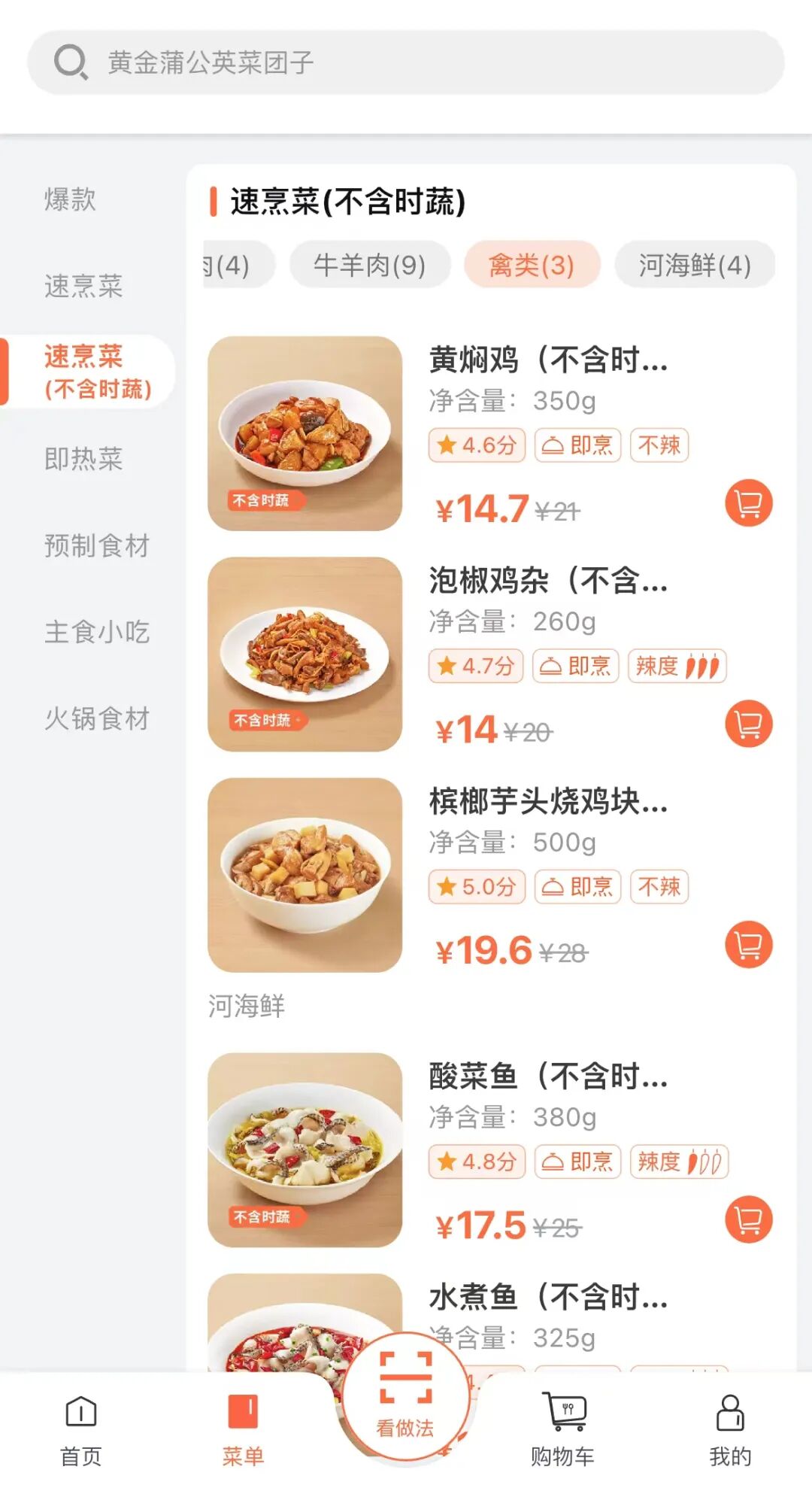
Task: Open the 黄焖鸡 dish photo
Action: (305, 433)
